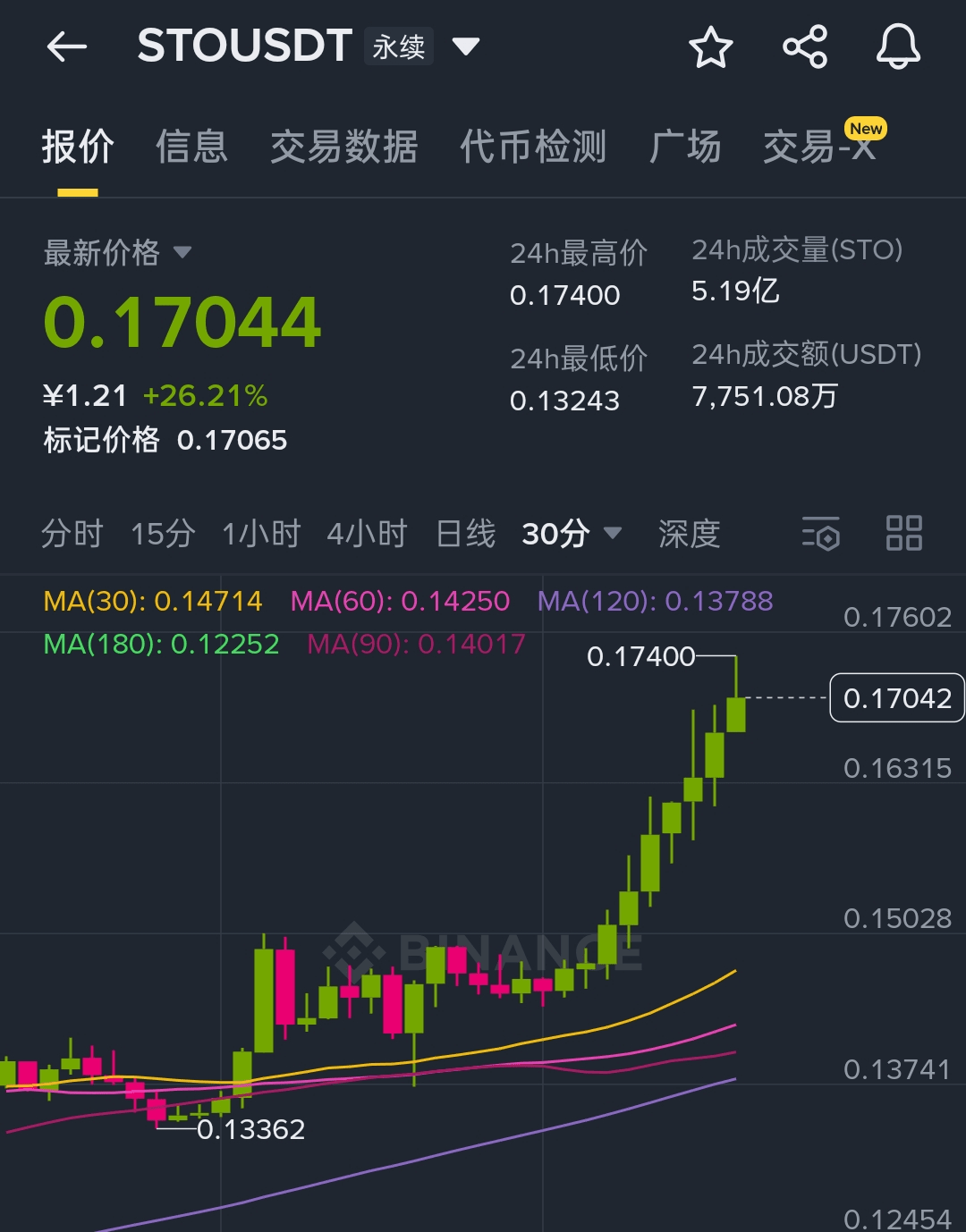The width and height of the screenshot is (966, 1232).
Task: Open the 代币检测 tab
Action: [x=533, y=147]
